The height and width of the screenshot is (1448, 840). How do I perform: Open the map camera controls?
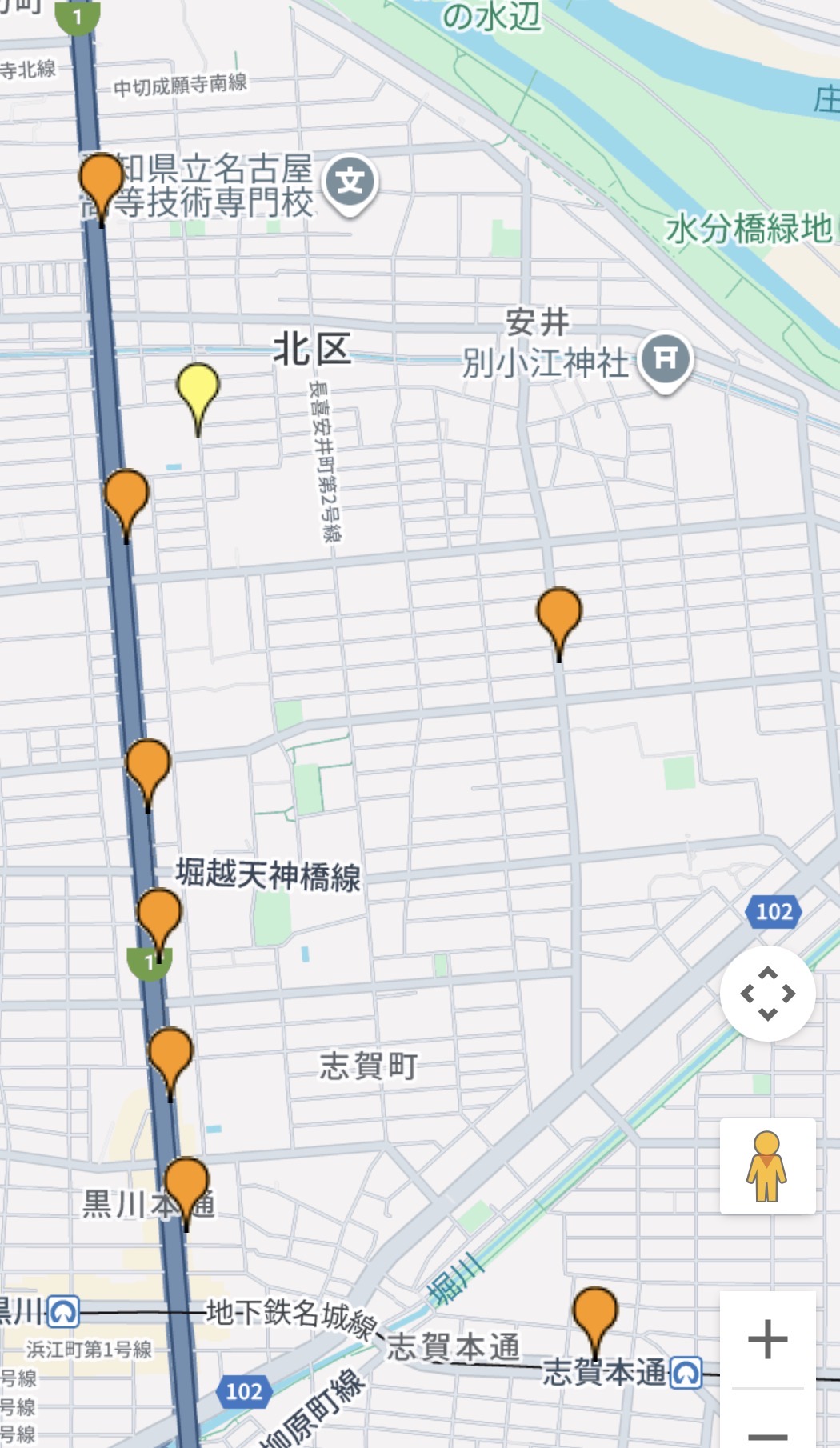click(767, 994)
